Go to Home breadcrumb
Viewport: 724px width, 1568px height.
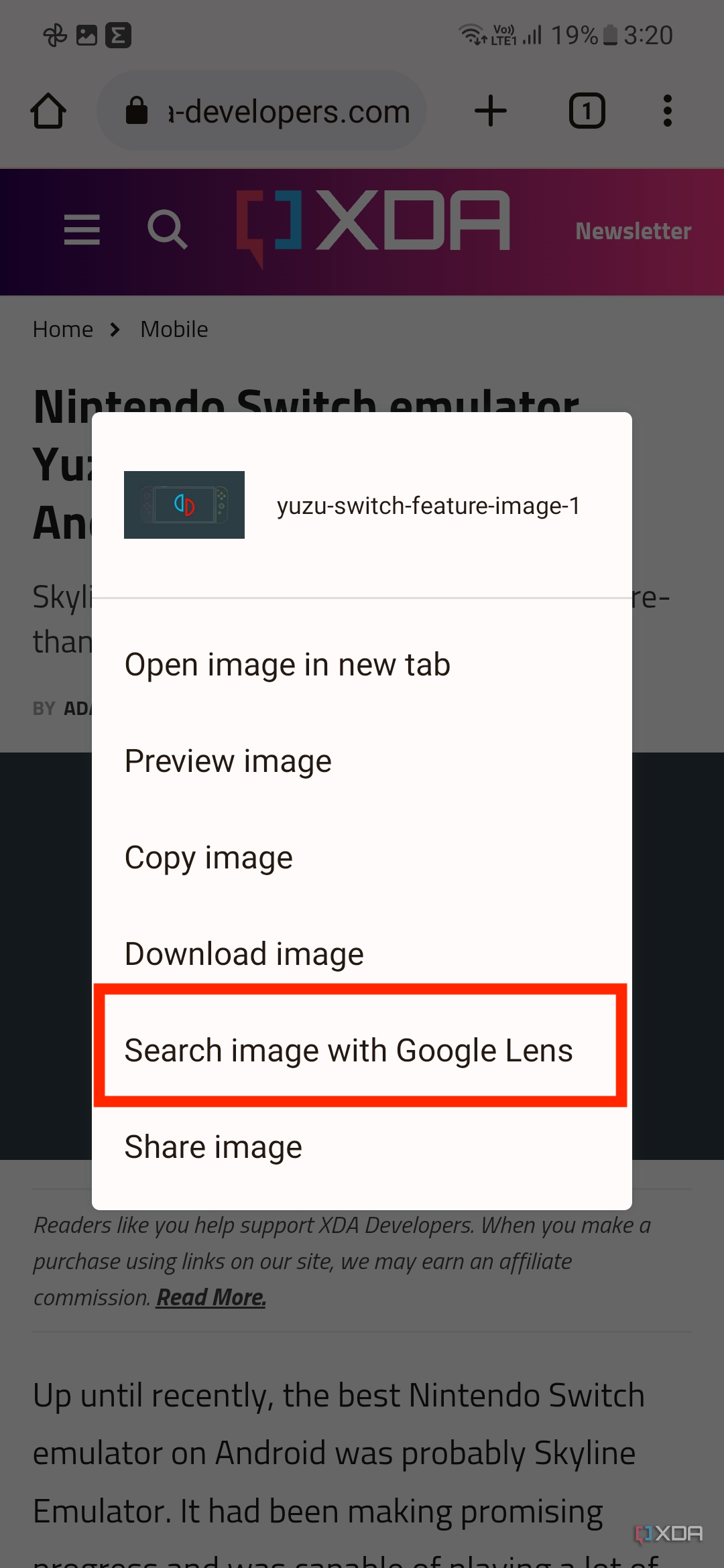tap(63, 330)
